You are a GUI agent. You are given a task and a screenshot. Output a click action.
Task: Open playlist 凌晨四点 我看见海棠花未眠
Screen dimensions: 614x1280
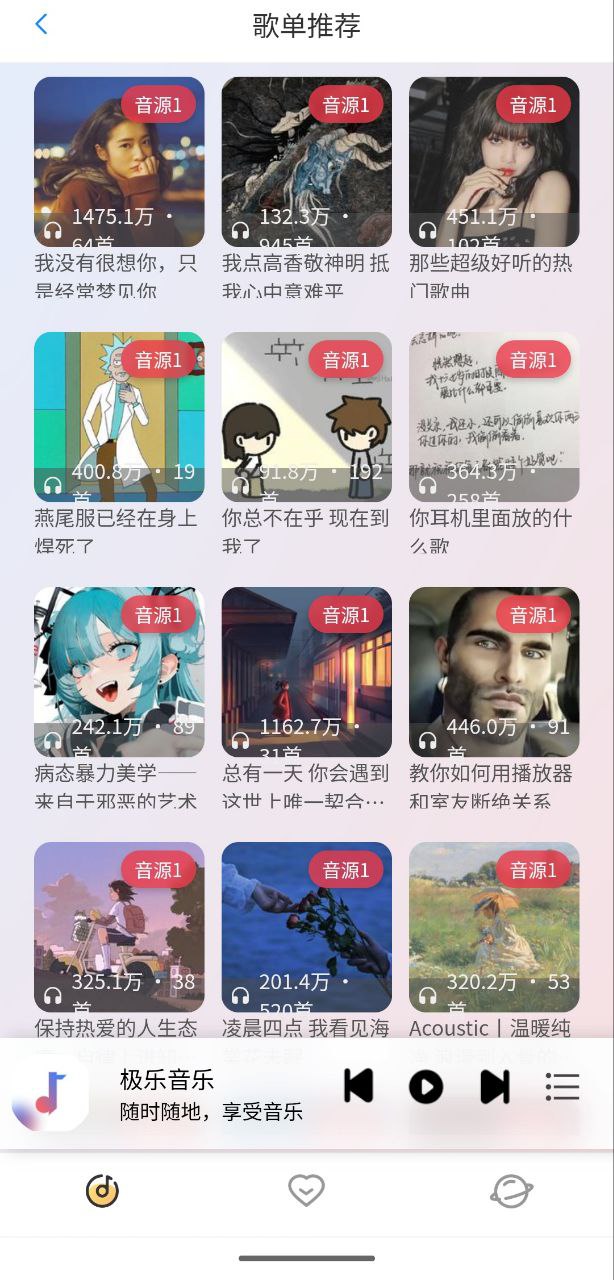pos(306,927)
